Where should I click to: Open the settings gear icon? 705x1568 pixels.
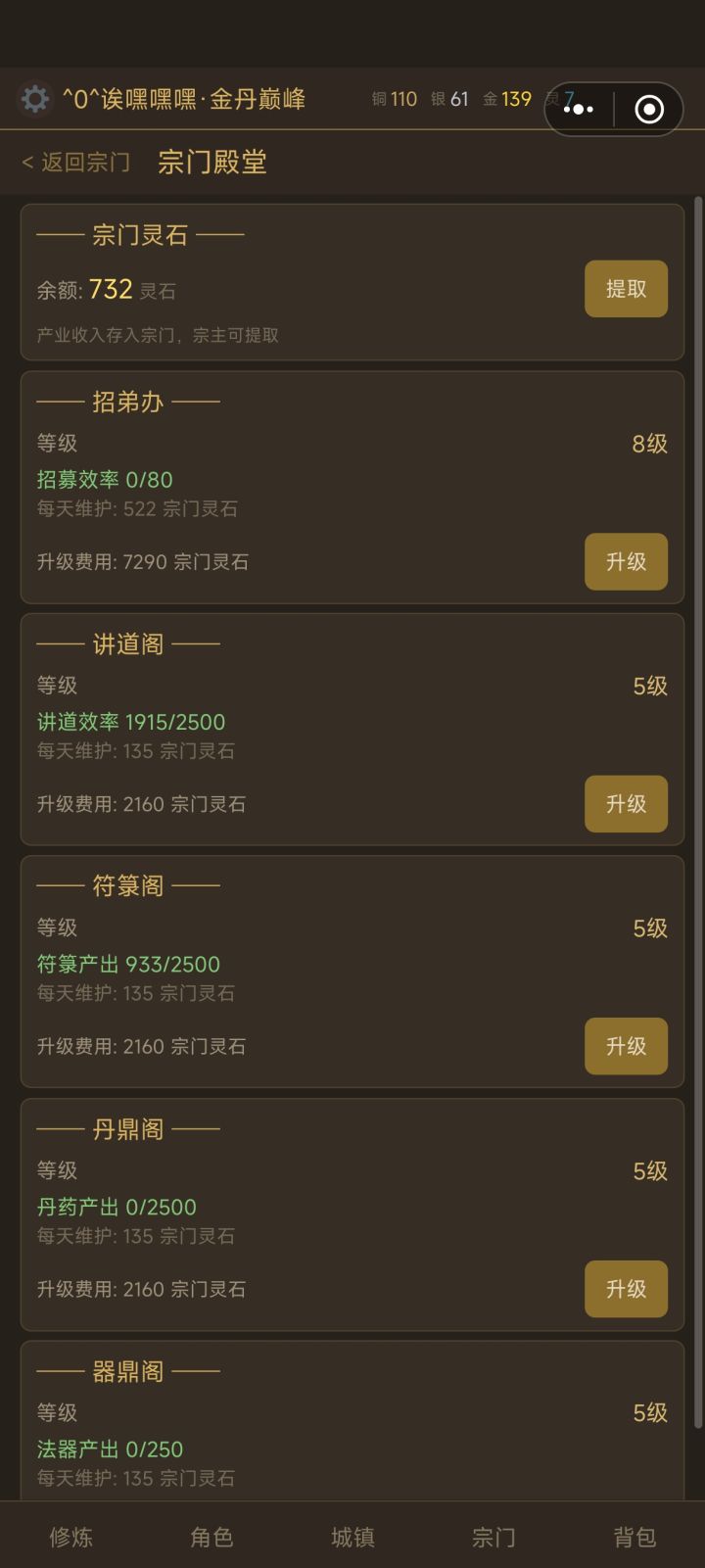(35, 99)
